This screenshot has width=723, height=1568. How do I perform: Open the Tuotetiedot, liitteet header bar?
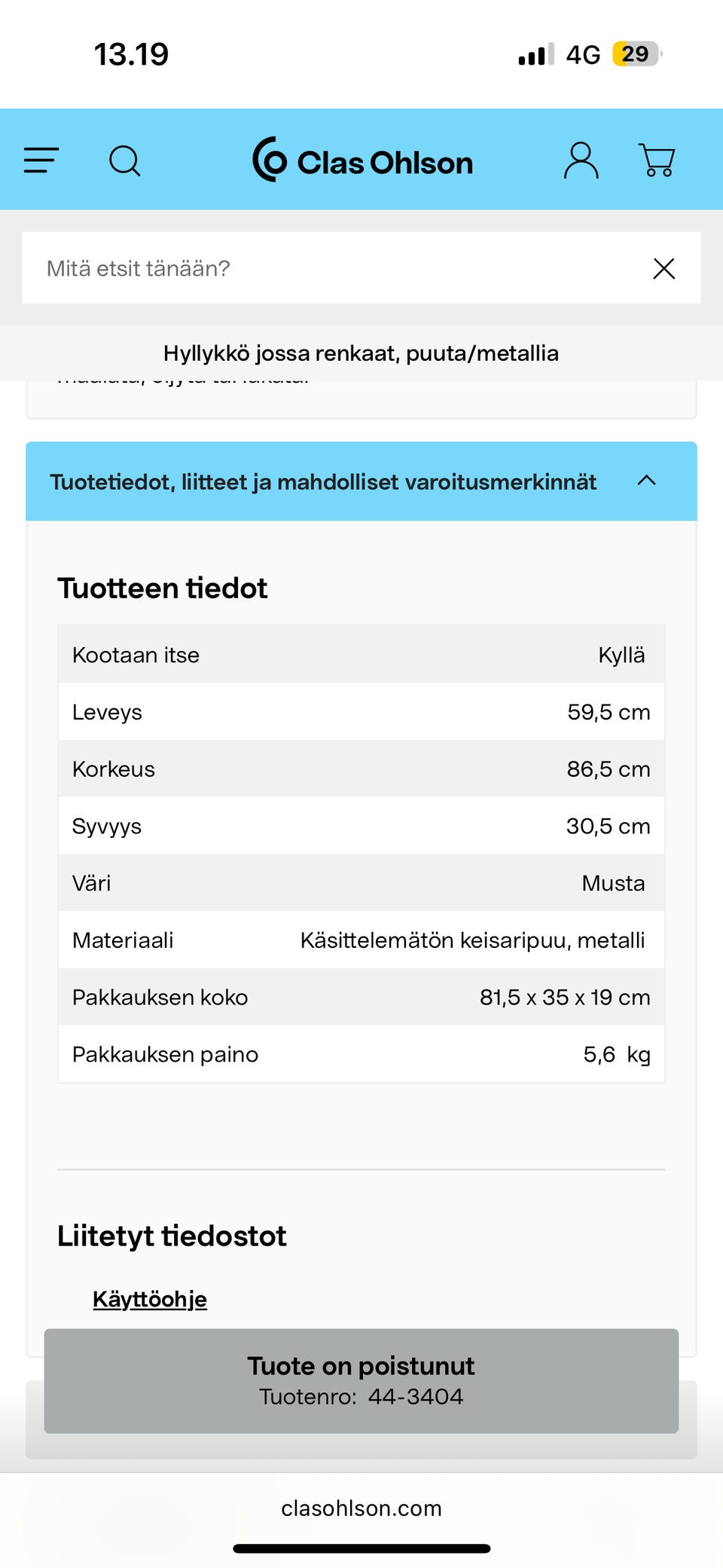[324, 481]
